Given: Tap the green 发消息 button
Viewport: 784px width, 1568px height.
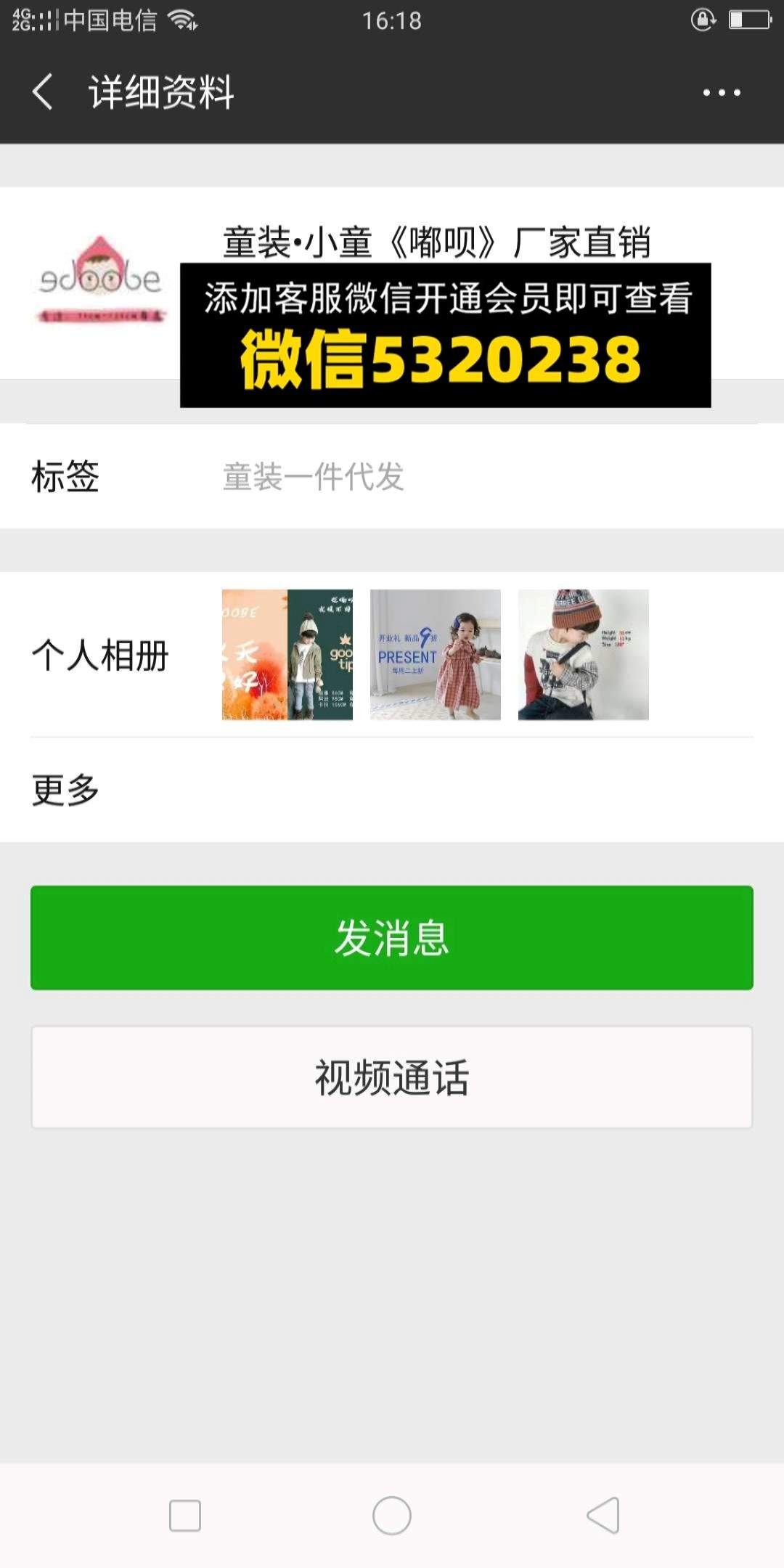Looking at the screenshot, I should 392,937.
